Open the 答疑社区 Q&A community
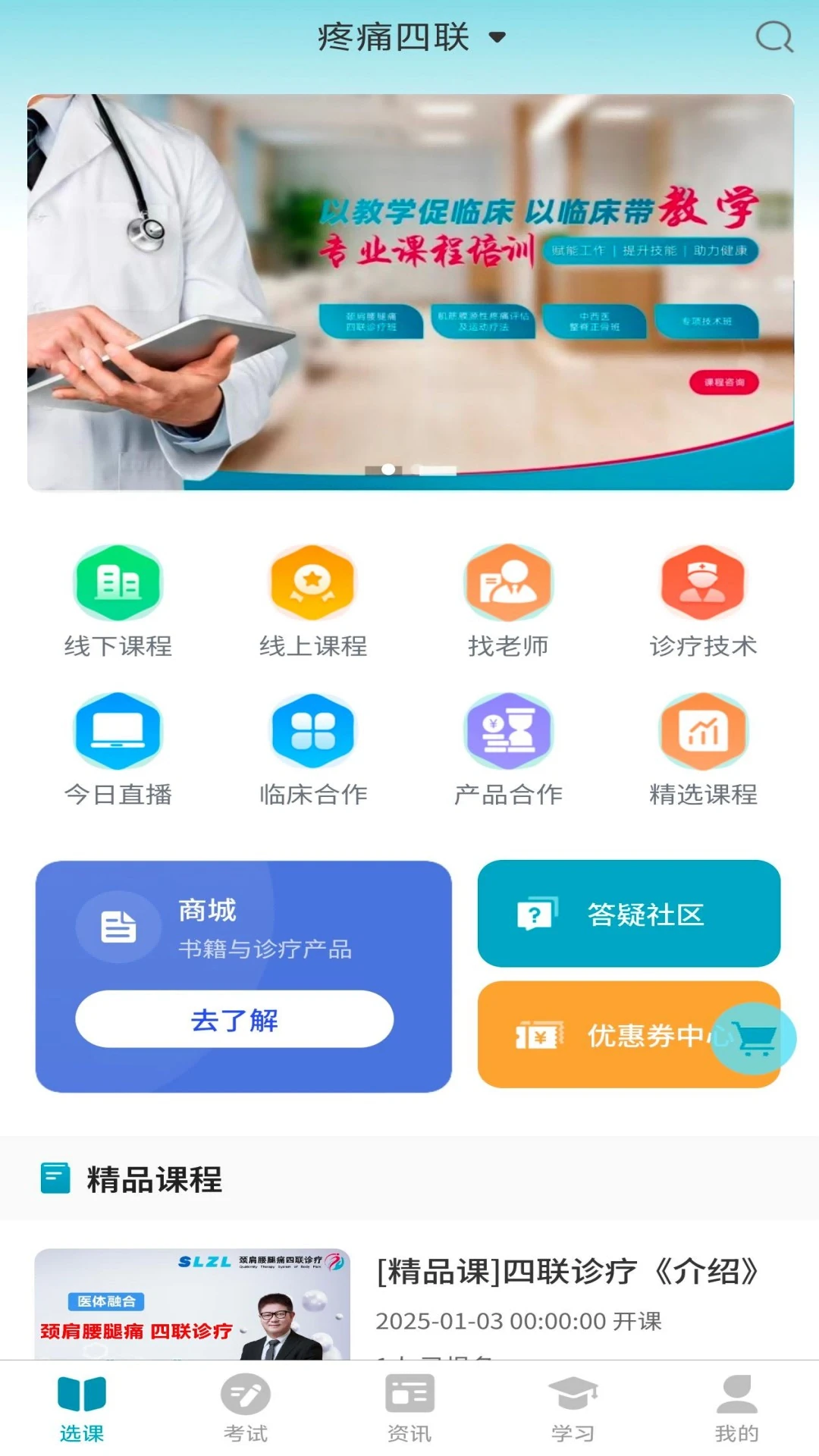The image size is (819, 1456). pyautogui.click(x=629, y=914)
